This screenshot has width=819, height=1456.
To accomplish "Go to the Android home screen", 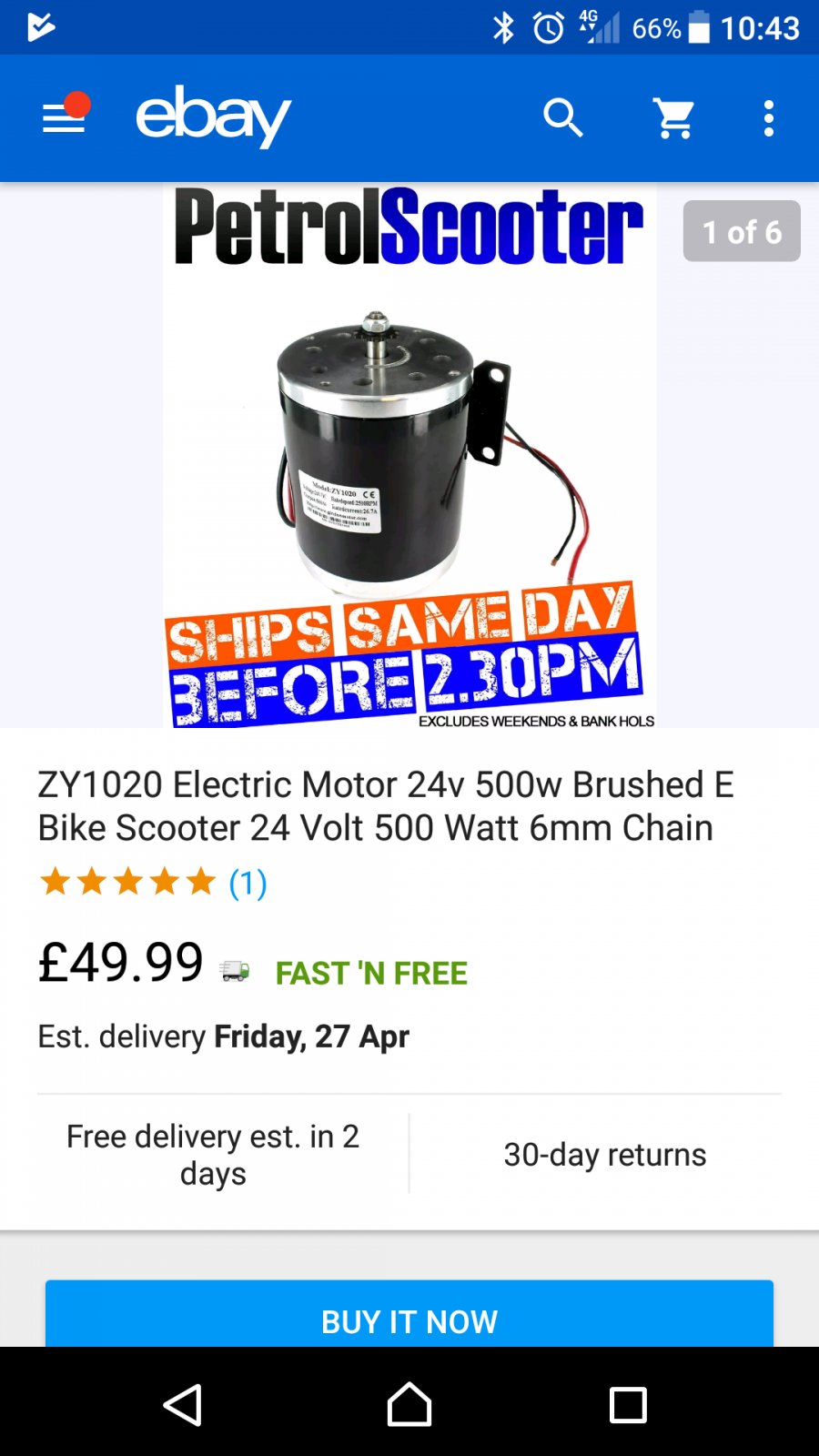I will click(x=409, y=1405).
